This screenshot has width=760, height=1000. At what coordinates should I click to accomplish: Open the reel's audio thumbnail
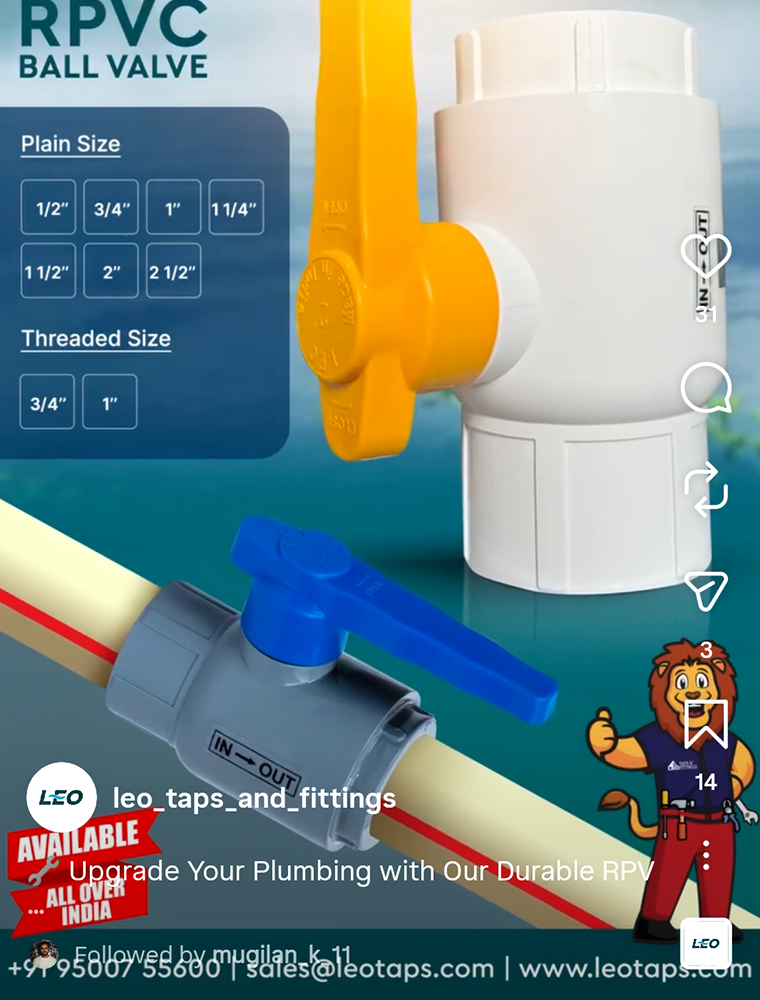click(x=706, y=942)
